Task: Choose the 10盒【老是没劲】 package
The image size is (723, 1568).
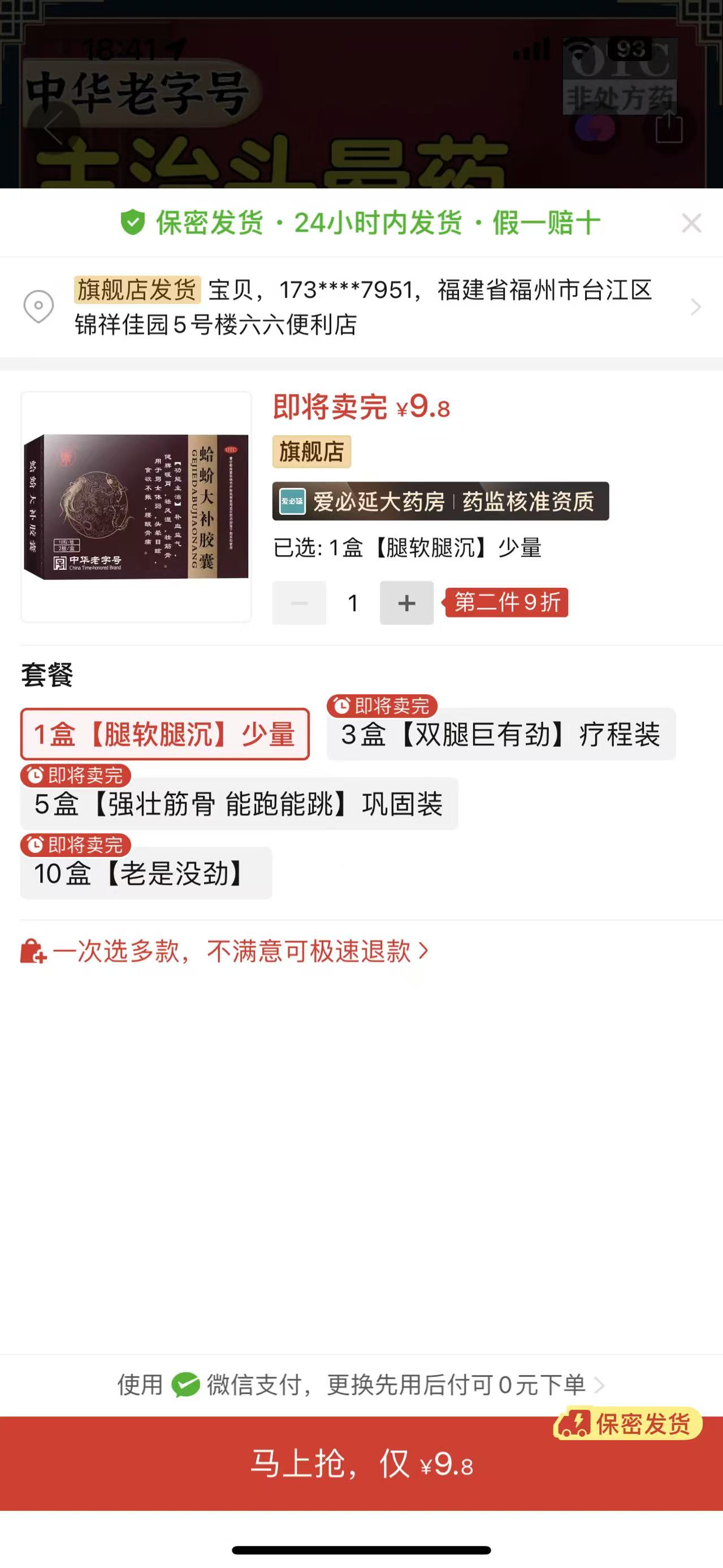Action: point(146,873)
